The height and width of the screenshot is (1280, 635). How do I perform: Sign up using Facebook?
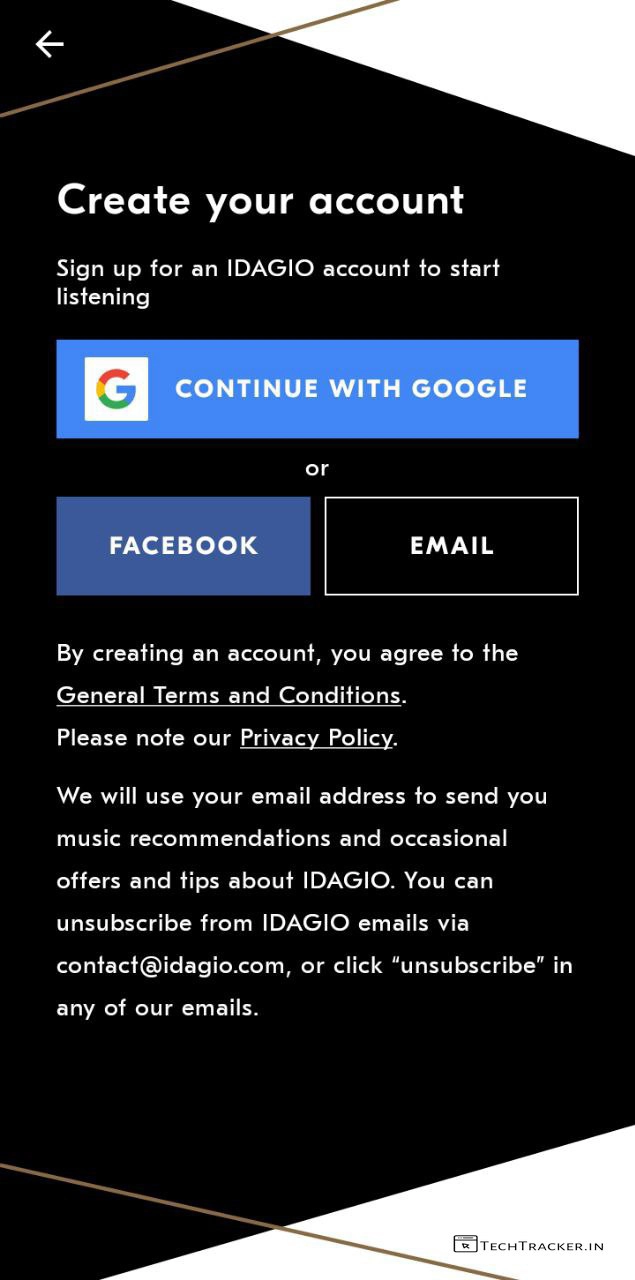(x=183, y=546)
